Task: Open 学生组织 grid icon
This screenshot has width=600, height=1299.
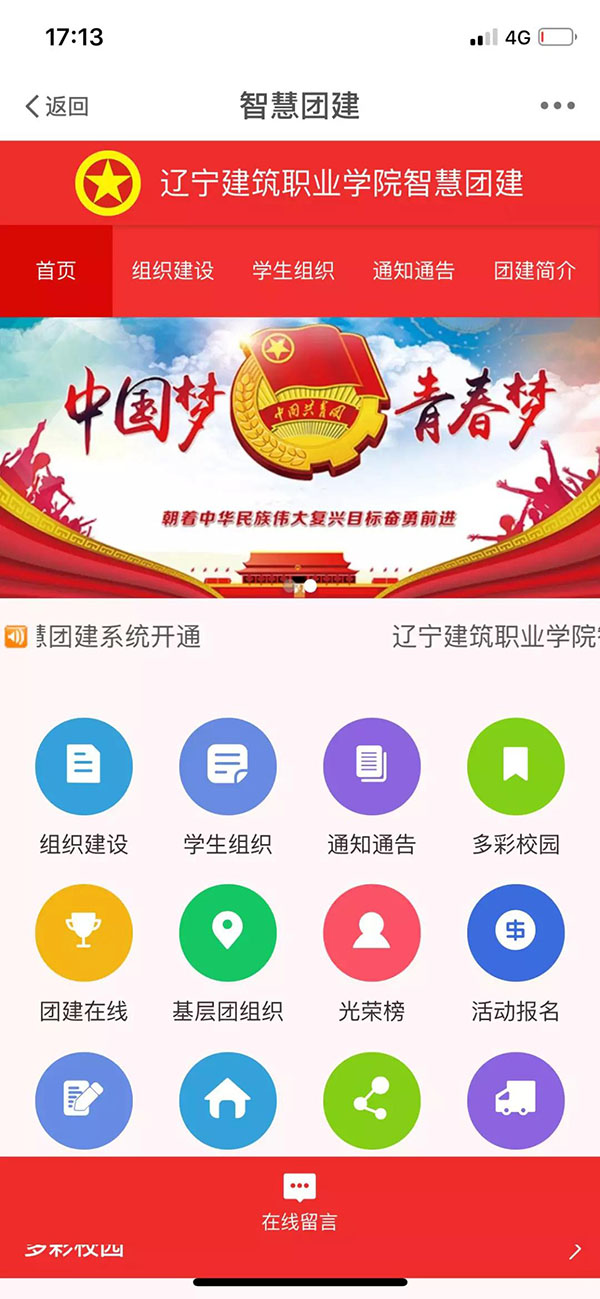Action: click(228, 767)
